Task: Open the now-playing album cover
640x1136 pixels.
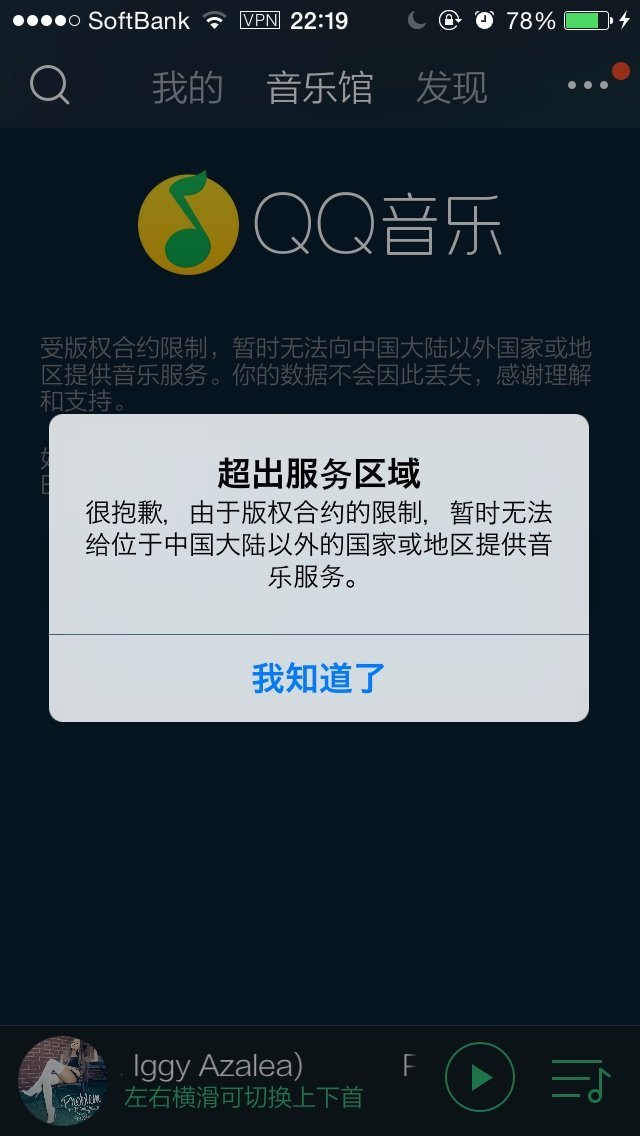Action: pyautogui.click(x=64, y=1080)
